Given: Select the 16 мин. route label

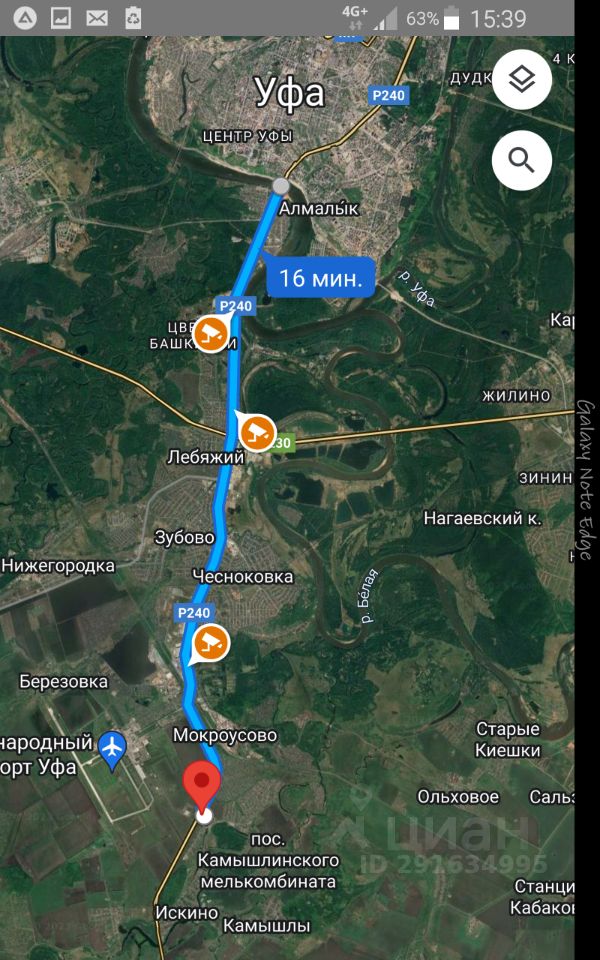Looking at the screenshot, I should click(320, 277).
